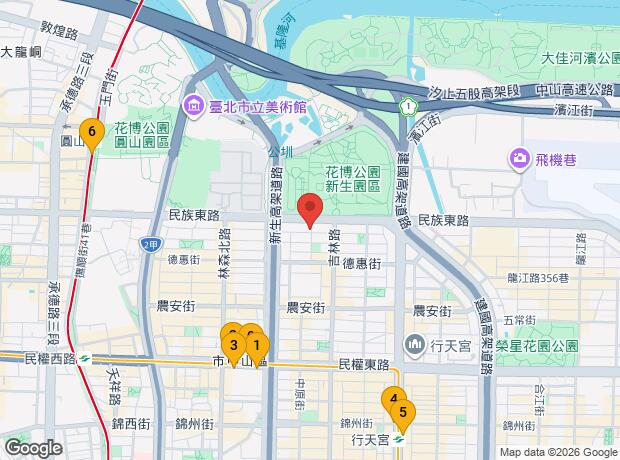Tap the 飛機巷 photo spot icon

pos(519,158)
